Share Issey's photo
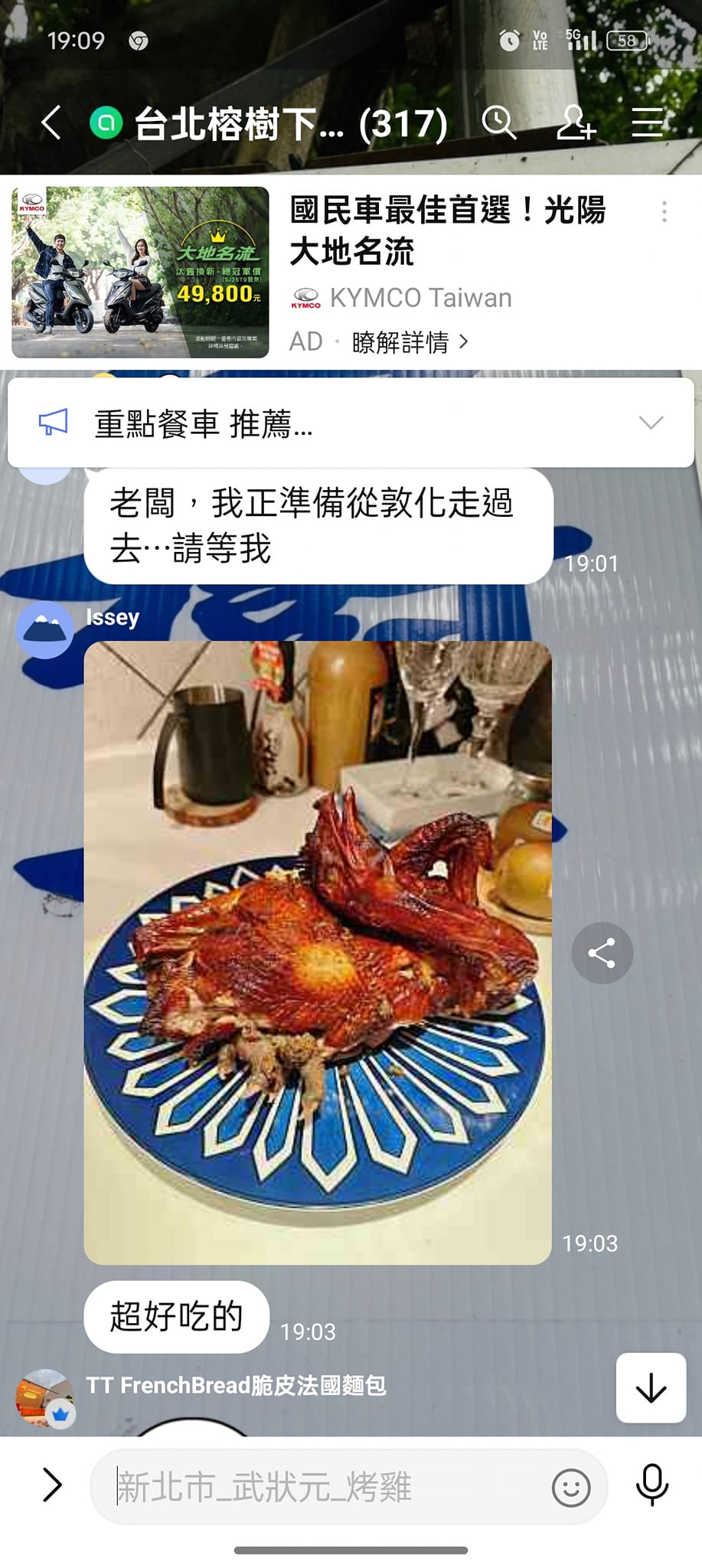The image size is (702, 1568). coord(602,953)
